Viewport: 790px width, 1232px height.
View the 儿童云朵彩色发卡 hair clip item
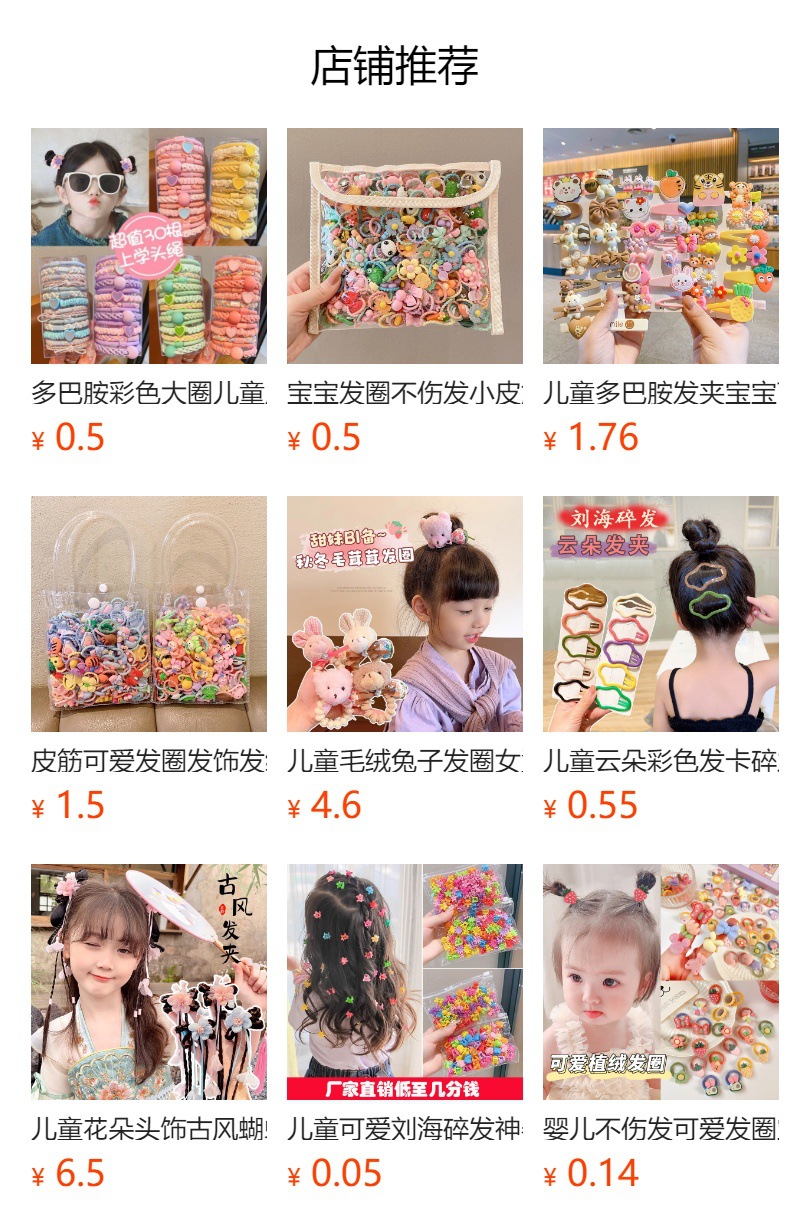(x=661, y=614)
